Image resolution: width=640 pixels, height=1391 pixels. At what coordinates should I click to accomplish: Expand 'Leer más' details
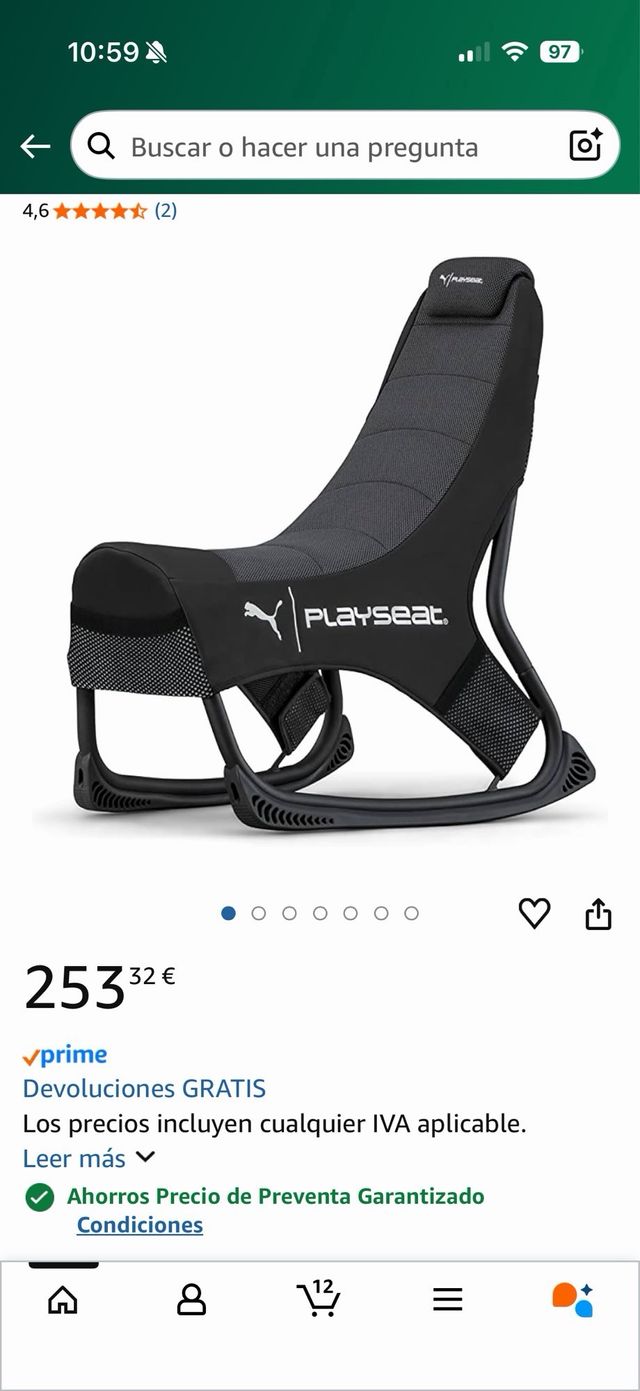click(89, 1159)
